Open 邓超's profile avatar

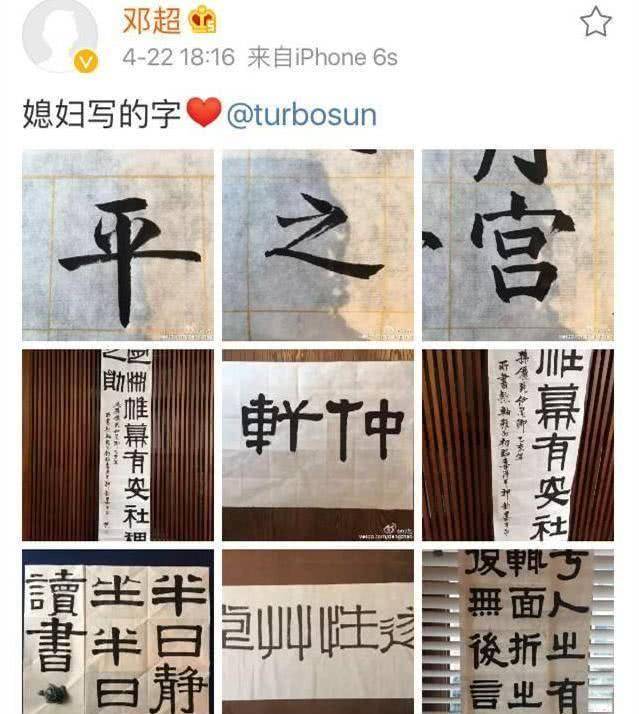[60, 35]
